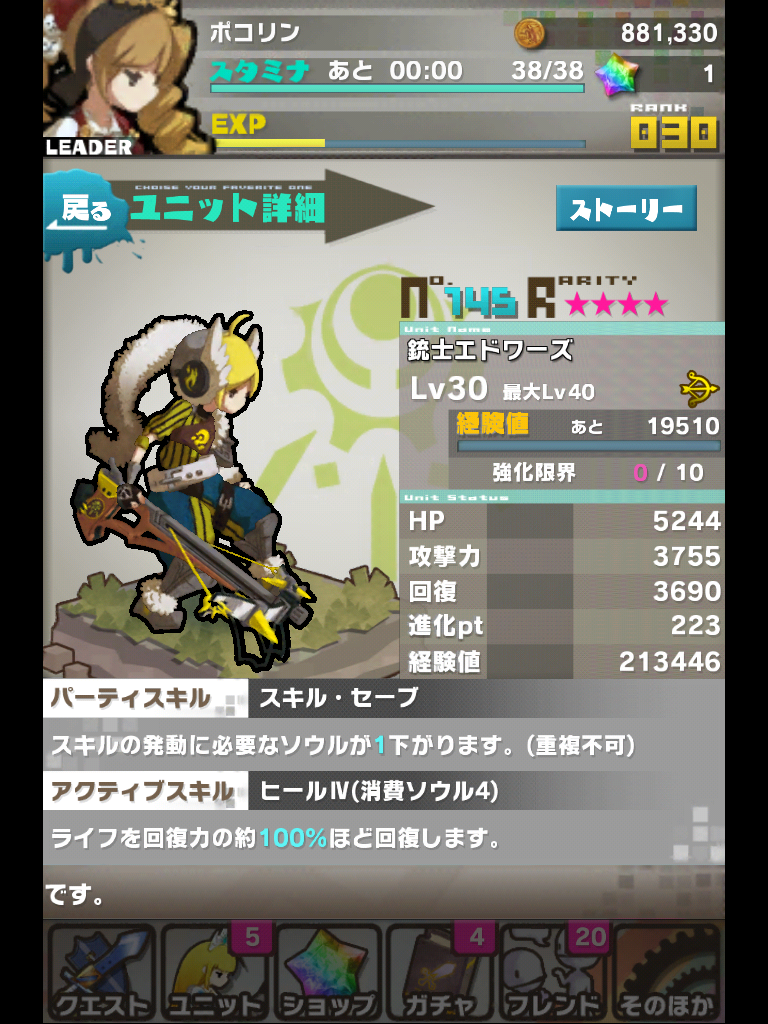The image size is (768, 1024).
Task: Switch to the ユニット tab
Action: [213, 972]
